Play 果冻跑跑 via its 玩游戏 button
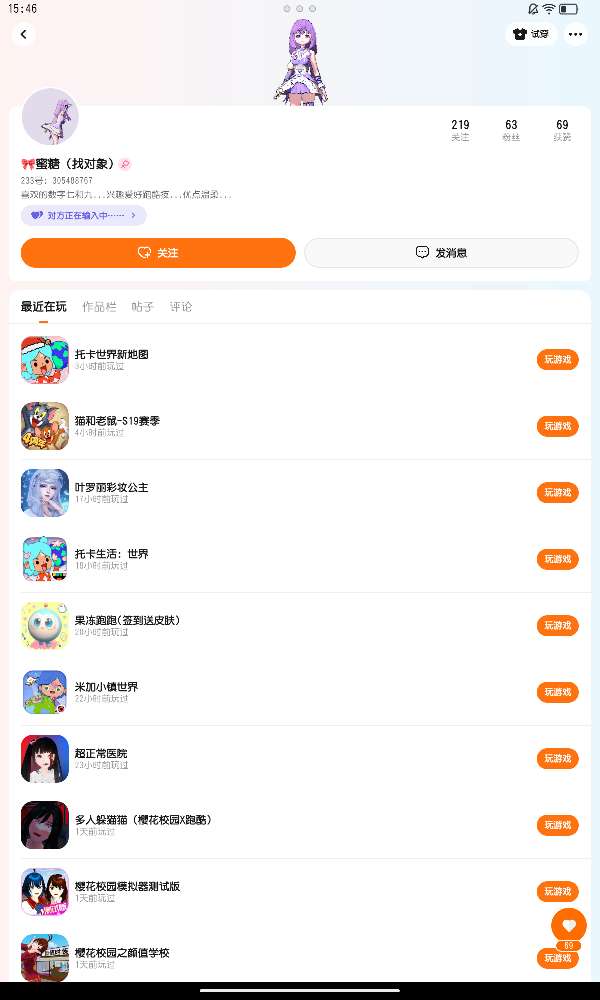The width and height of the screenshot is (600, 1000). point(557,626)
